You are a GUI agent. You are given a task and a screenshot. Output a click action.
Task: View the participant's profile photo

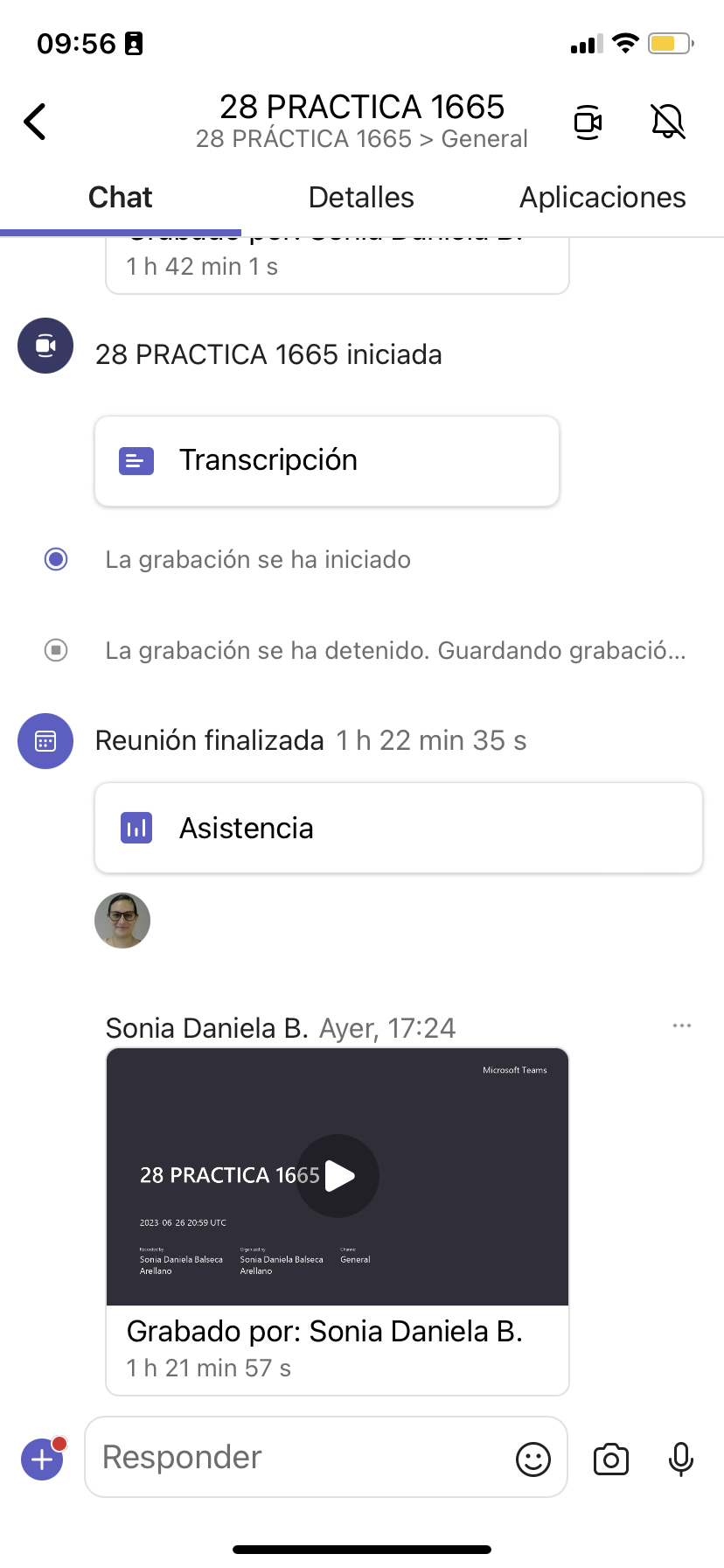coord(122,920)
